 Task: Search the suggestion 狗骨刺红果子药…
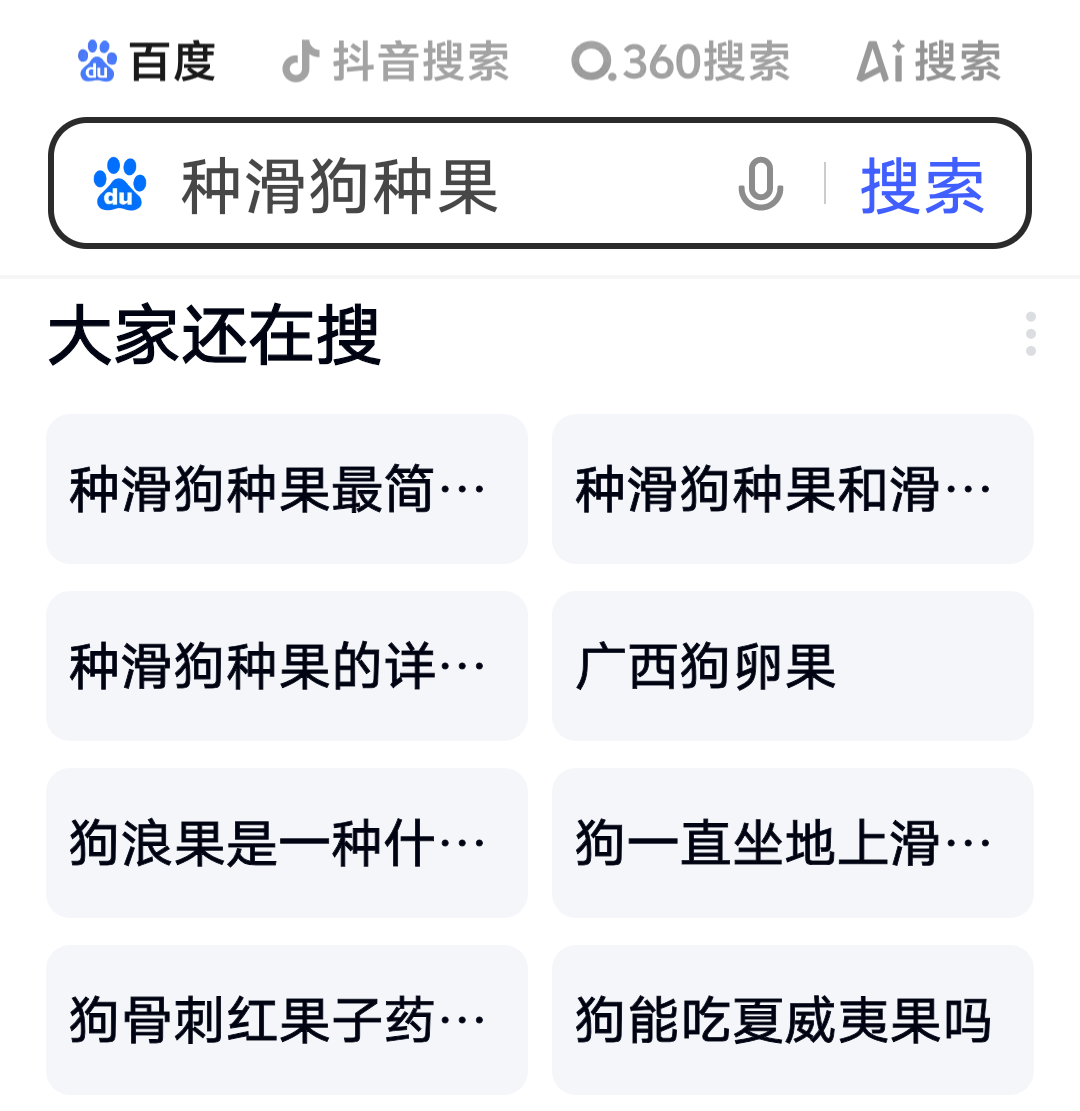point(287,1020)
